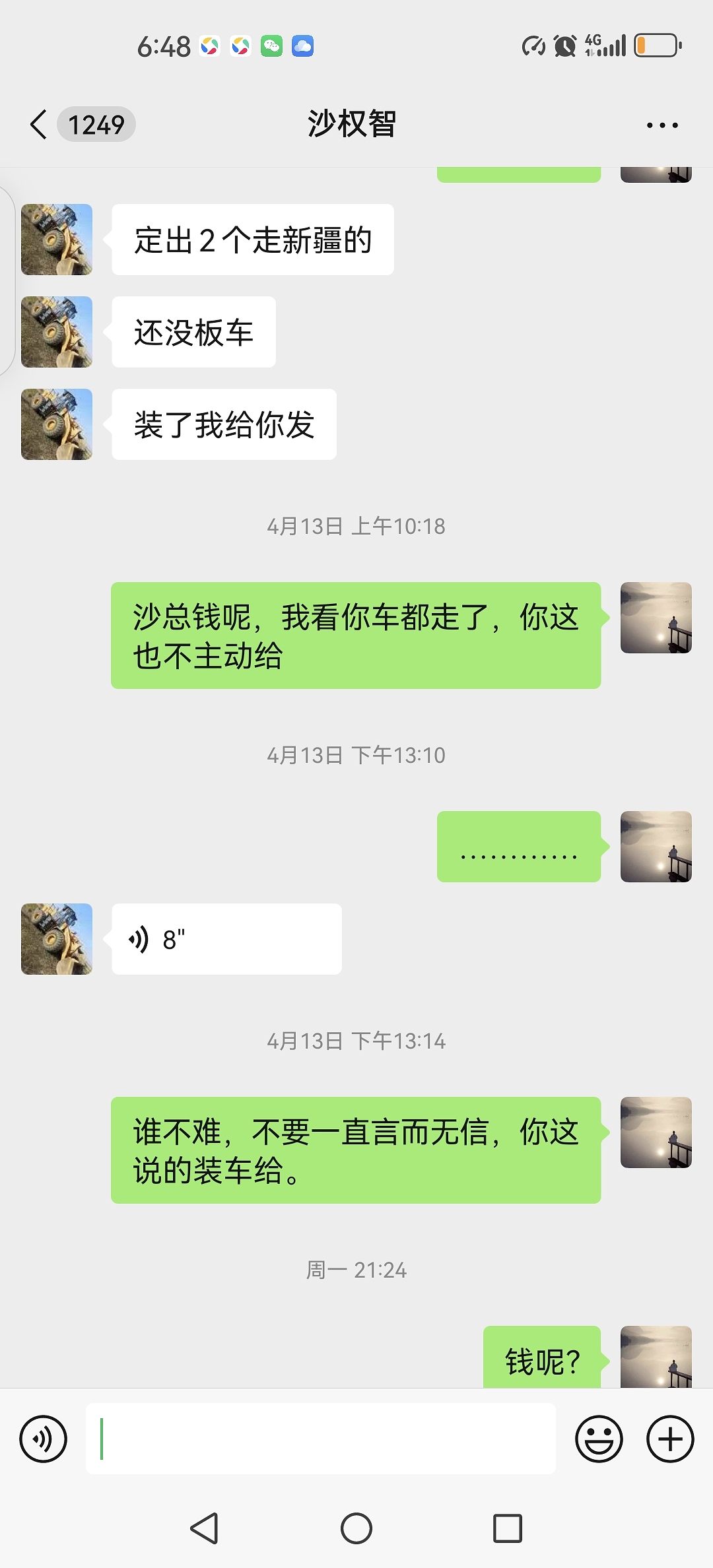Image resolution: width=713 pixels, height=1568 pixels.
Task: Open the plus attachment menu
Action: pos(670,1439)
